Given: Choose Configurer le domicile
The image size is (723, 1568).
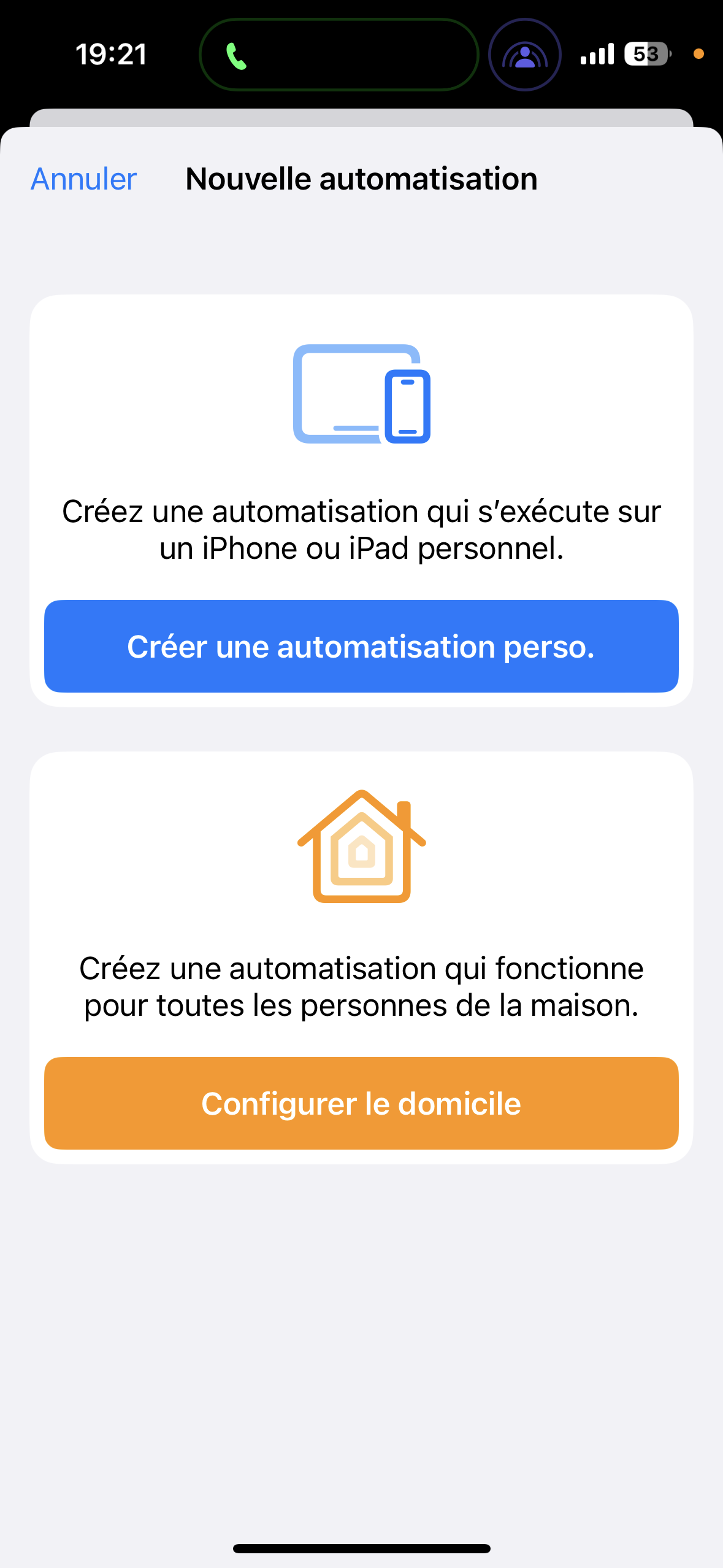Looking at the screenshot, I should coord(361,1103).
